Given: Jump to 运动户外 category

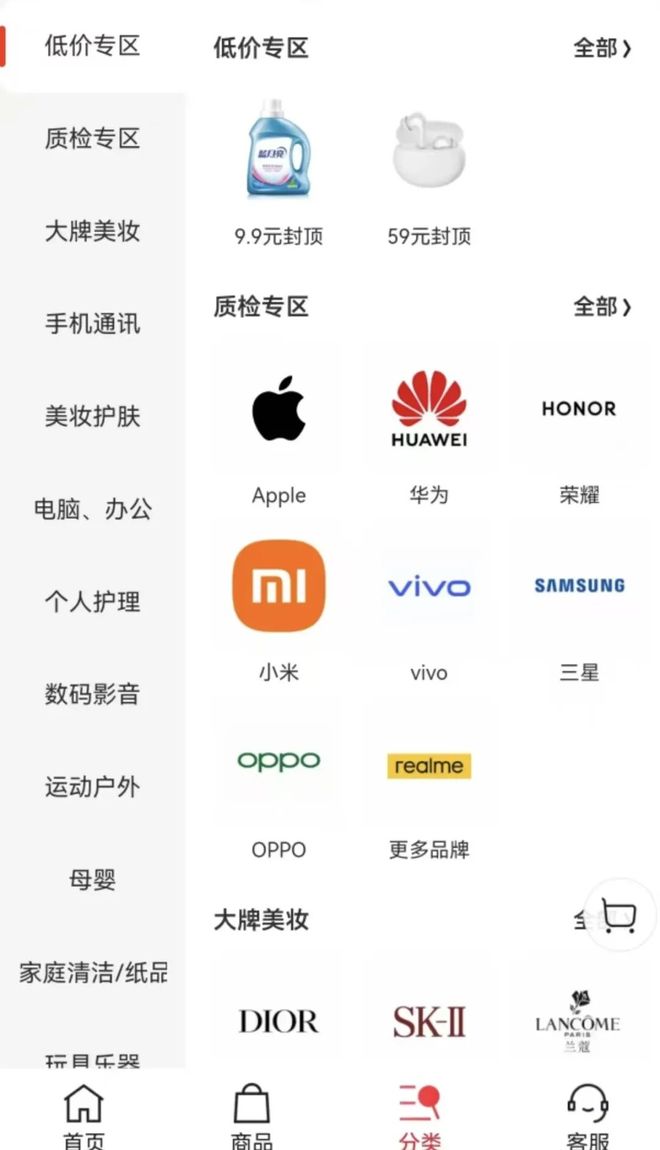Looking at the screenshot, I should tap(92, 787).
